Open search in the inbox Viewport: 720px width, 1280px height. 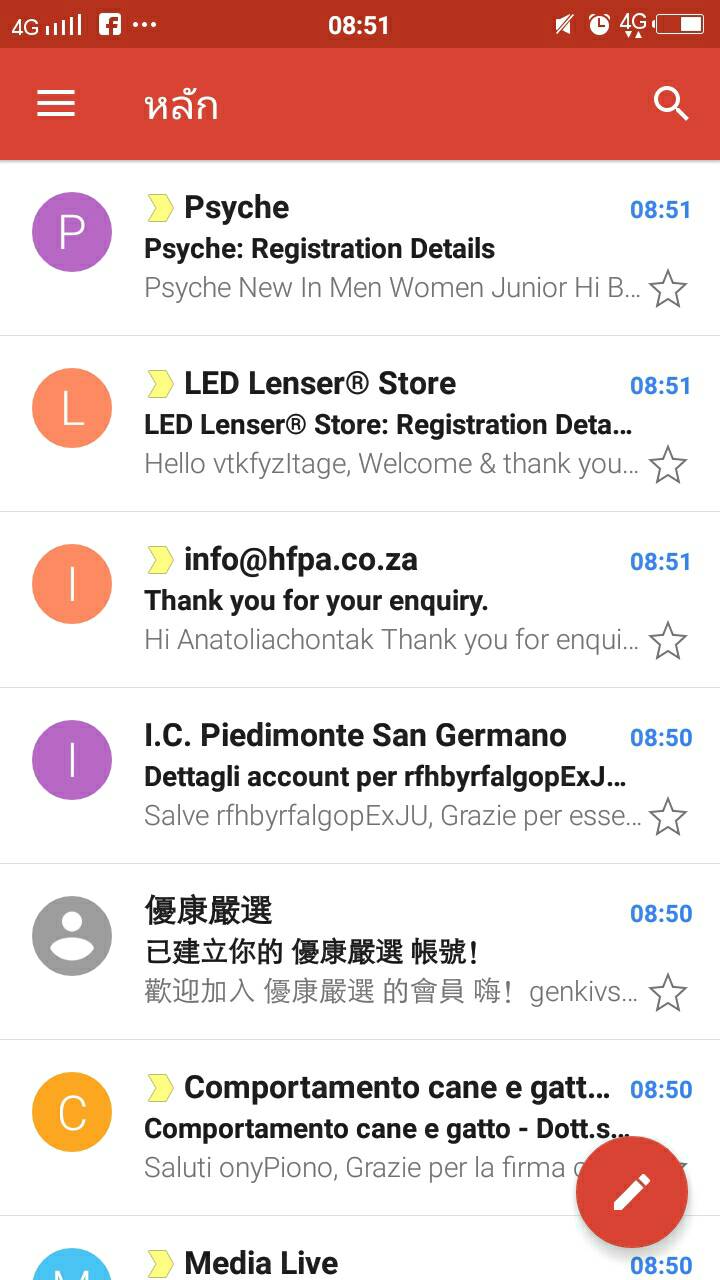click(x=671, y=103)
